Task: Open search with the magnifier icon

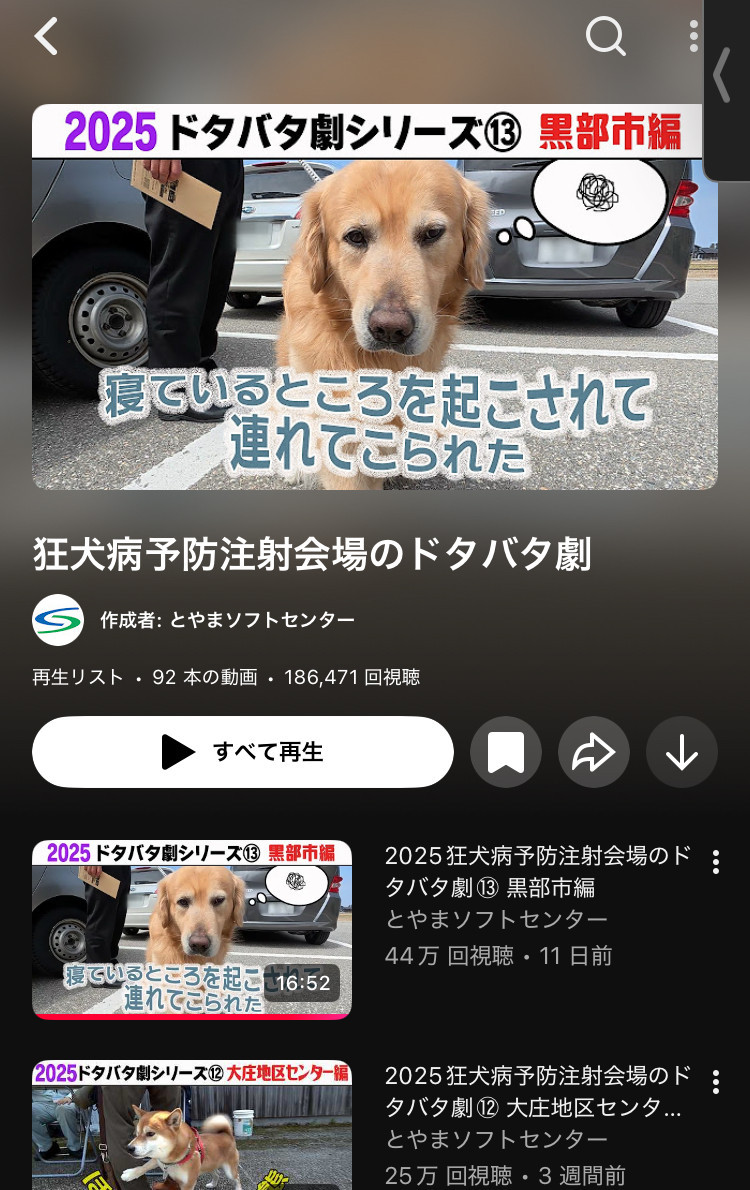Action: pos(605,37)
